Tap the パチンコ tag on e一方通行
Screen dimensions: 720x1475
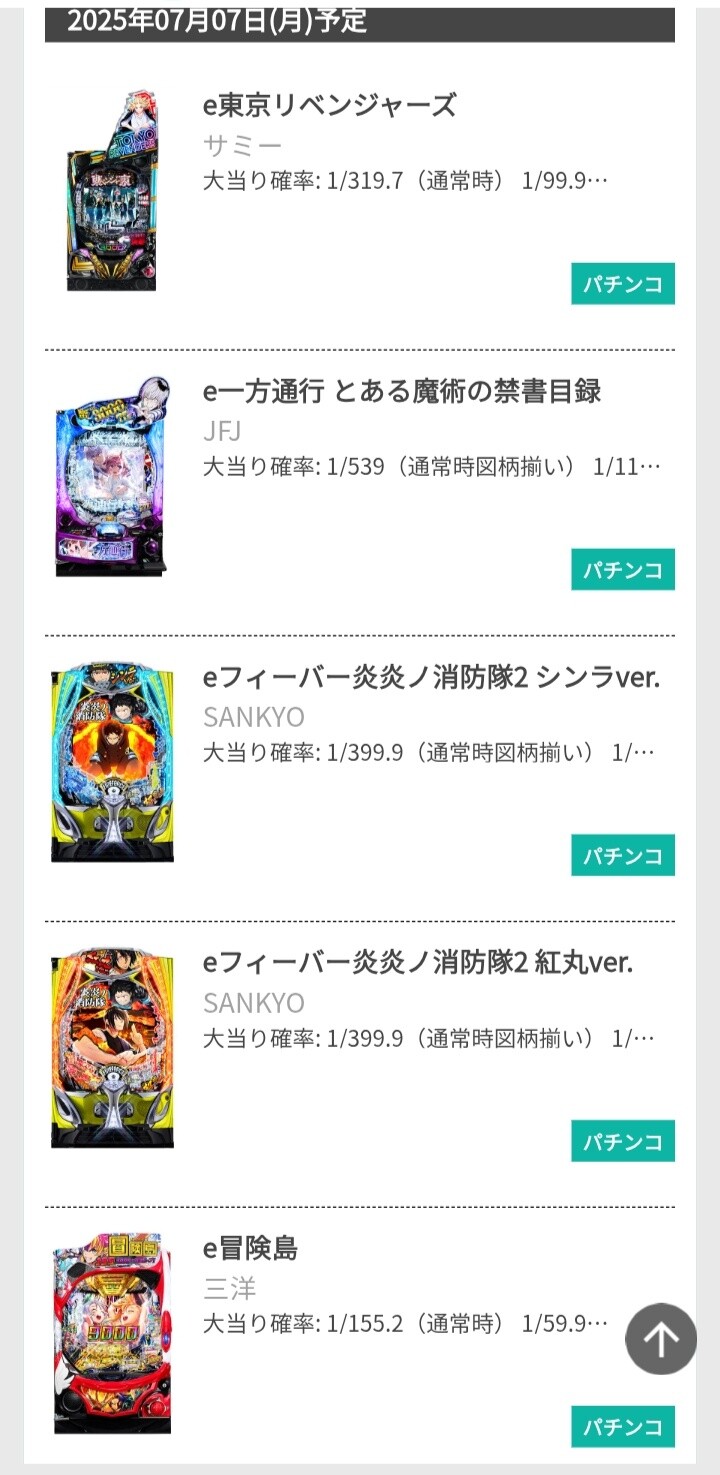pos(623,570)
